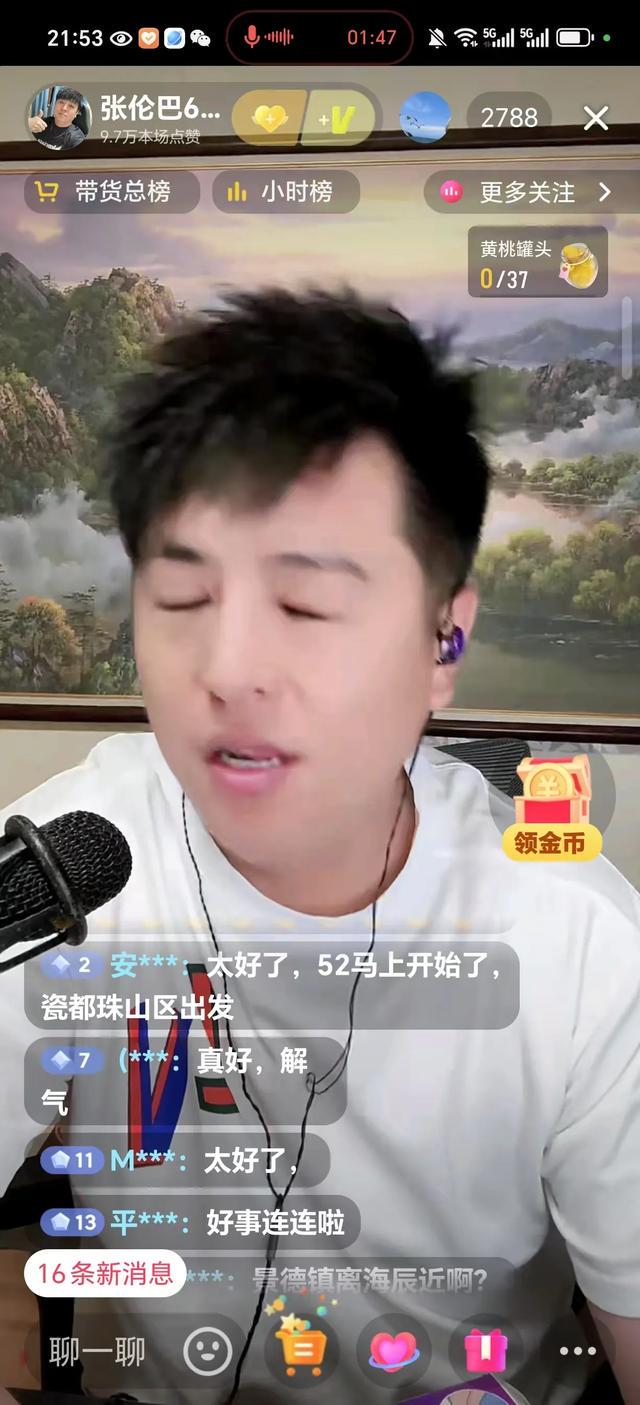Viewport: 640px width, 1405px height.
Task: Open the emoji picker
Action: 207,1352
